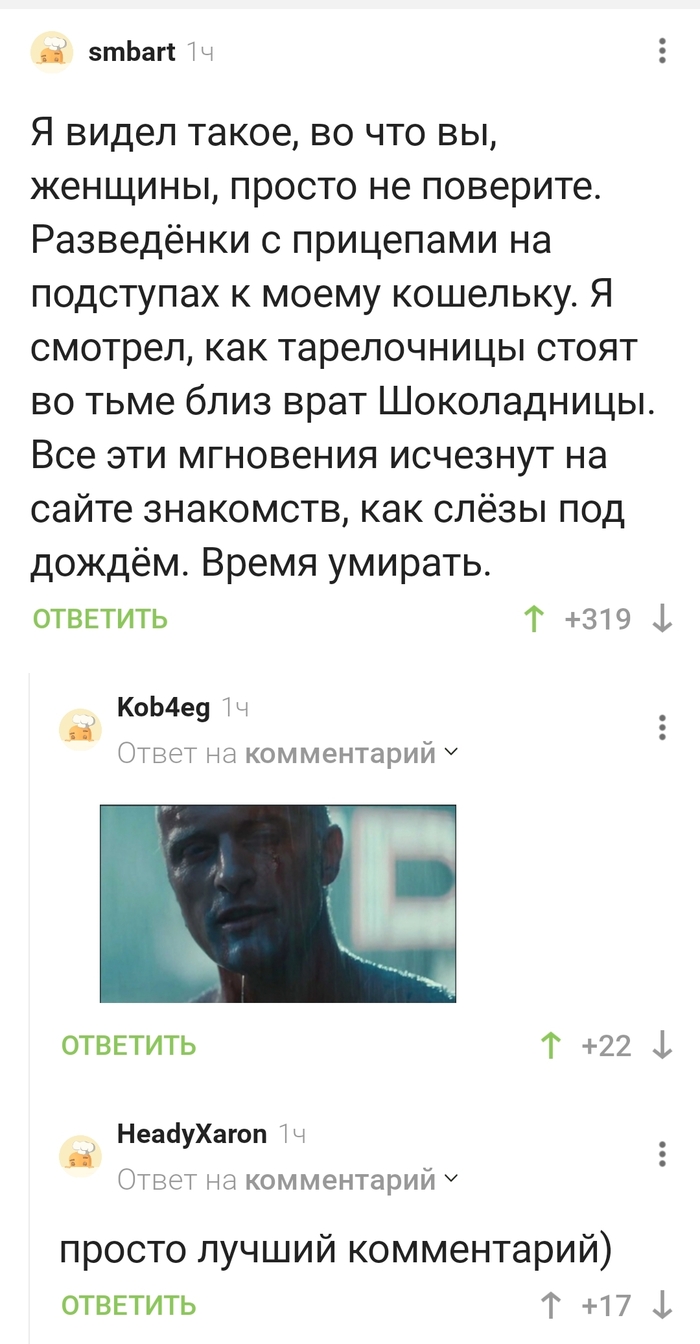Upvote Kob4eg's comment
The height and width of the screenshot is (1344, 700).
click(550, 1046)
